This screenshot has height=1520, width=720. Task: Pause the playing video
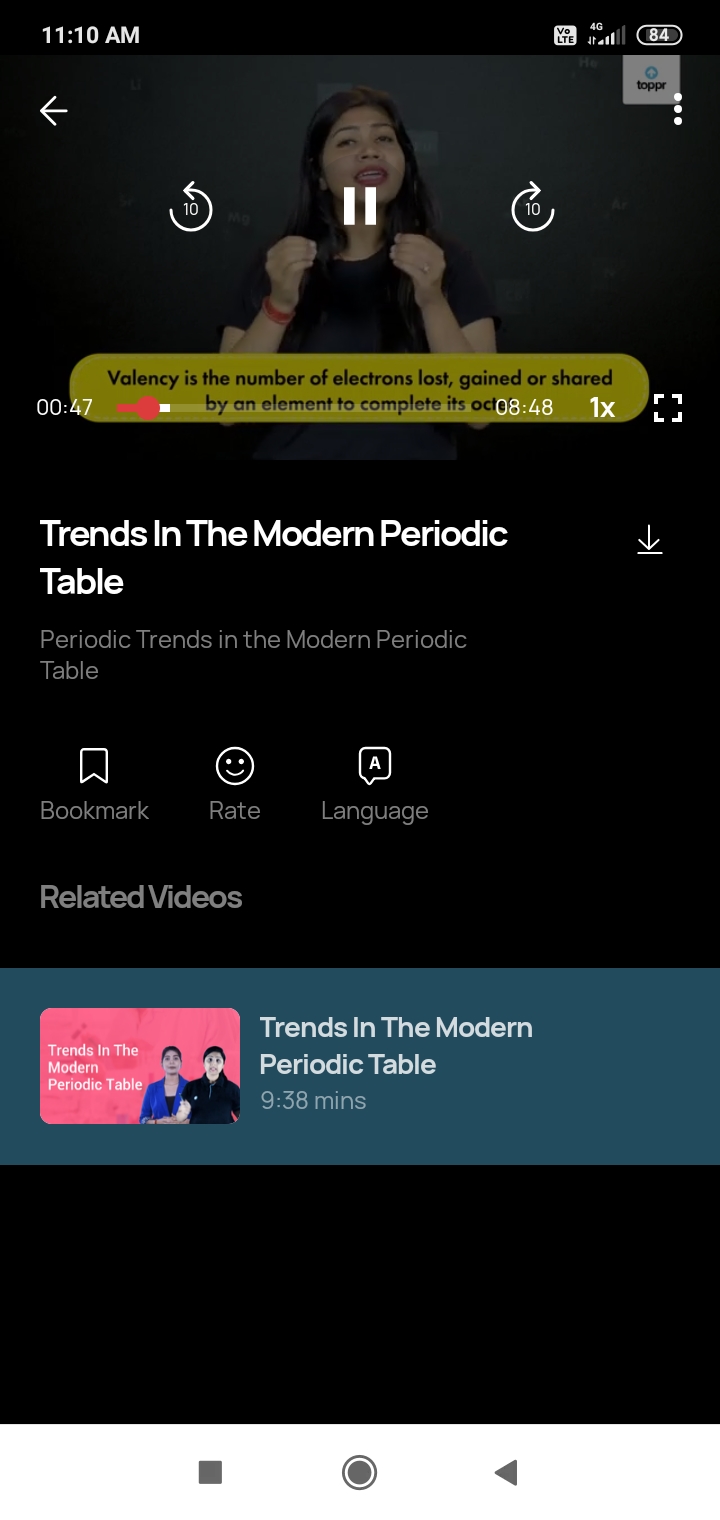point(360,206)
